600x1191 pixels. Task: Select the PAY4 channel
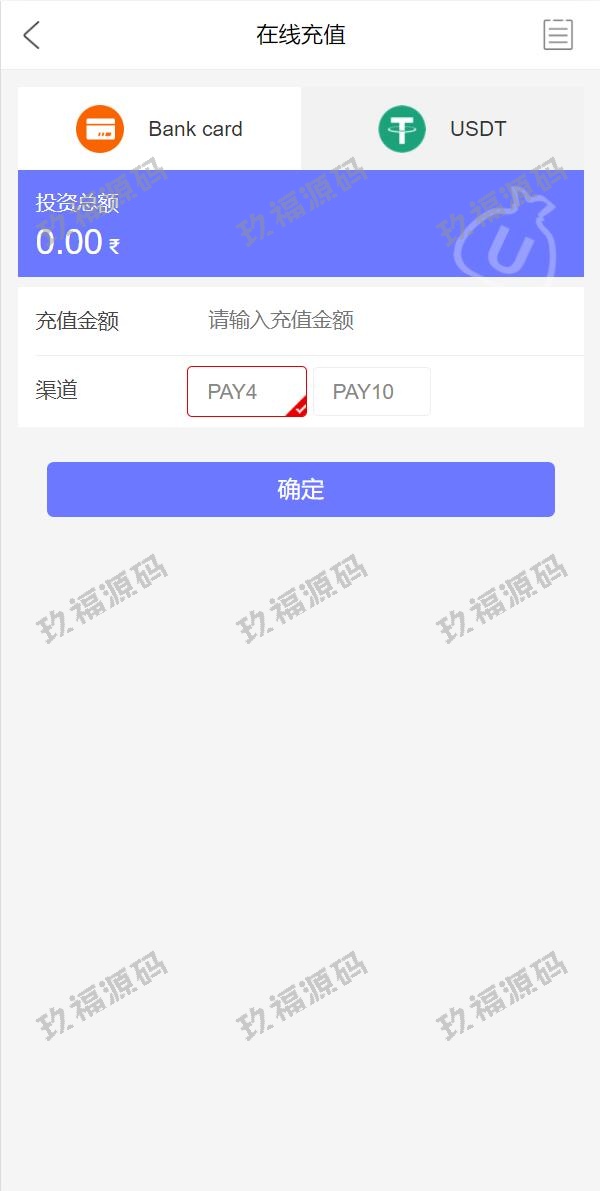click(x=246, y=392)
